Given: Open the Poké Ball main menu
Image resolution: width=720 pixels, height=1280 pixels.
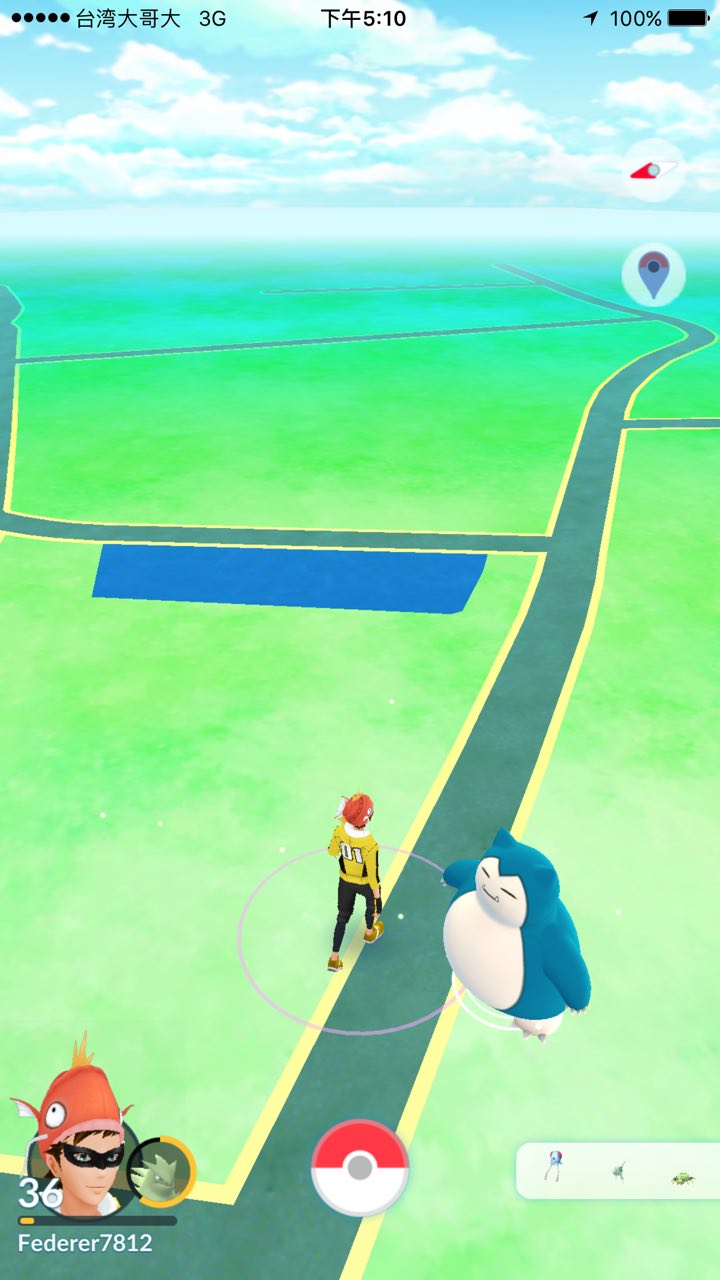Looking at the screenshot, I should (360, 1167).
